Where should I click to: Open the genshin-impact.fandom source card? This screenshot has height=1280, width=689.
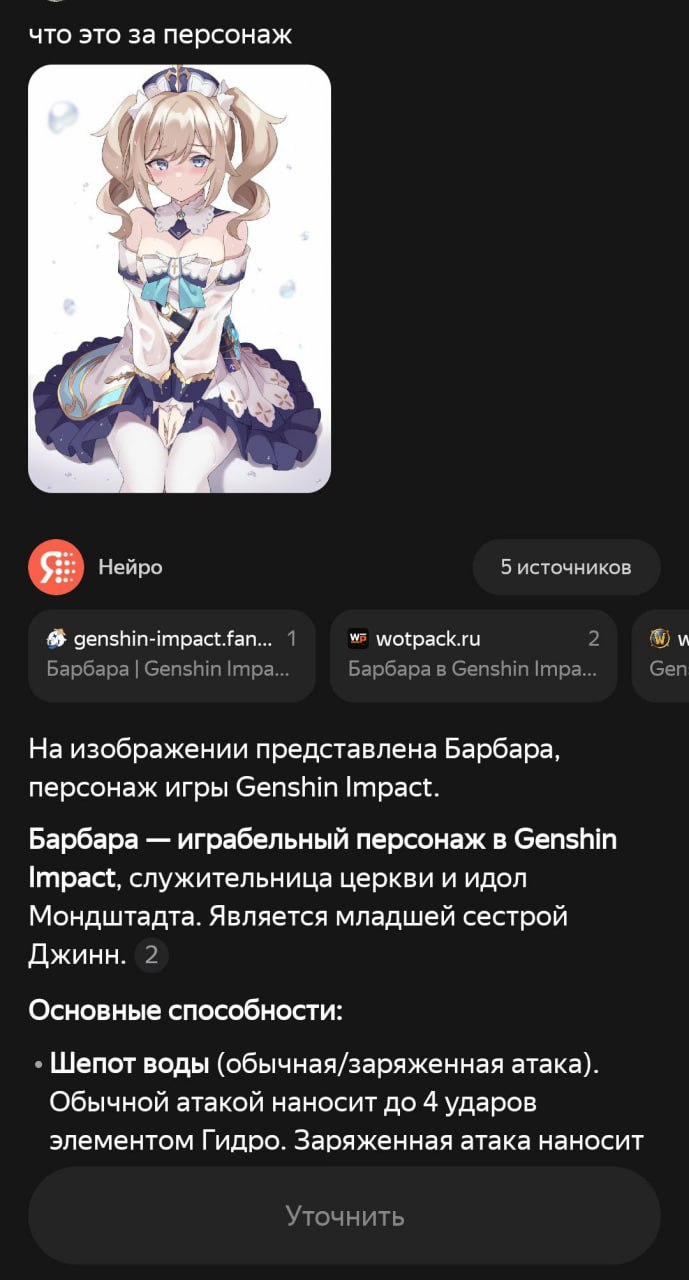click(x=171, y=655)
